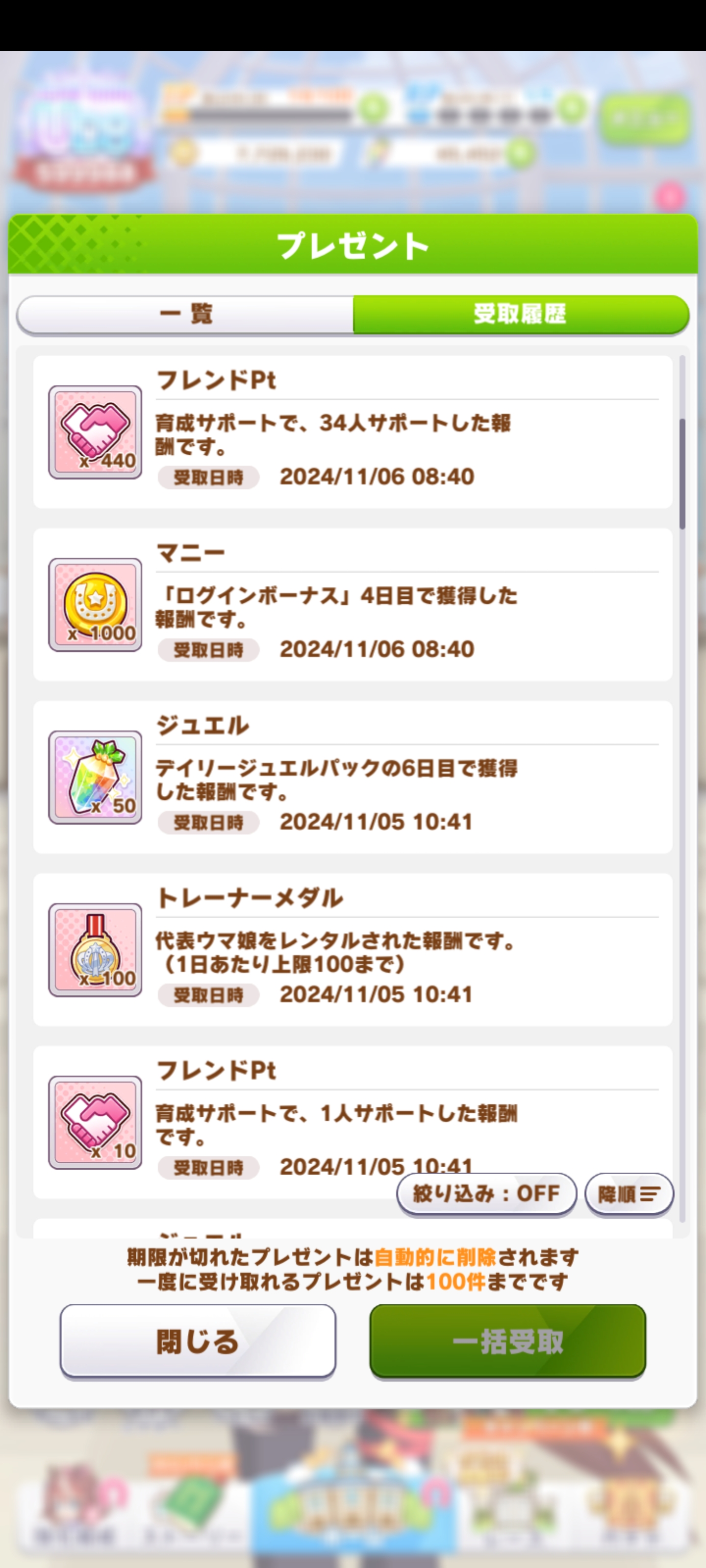Close the dialog with 閉じる
Screen dimensions: 706x1568
(198, 1341)
